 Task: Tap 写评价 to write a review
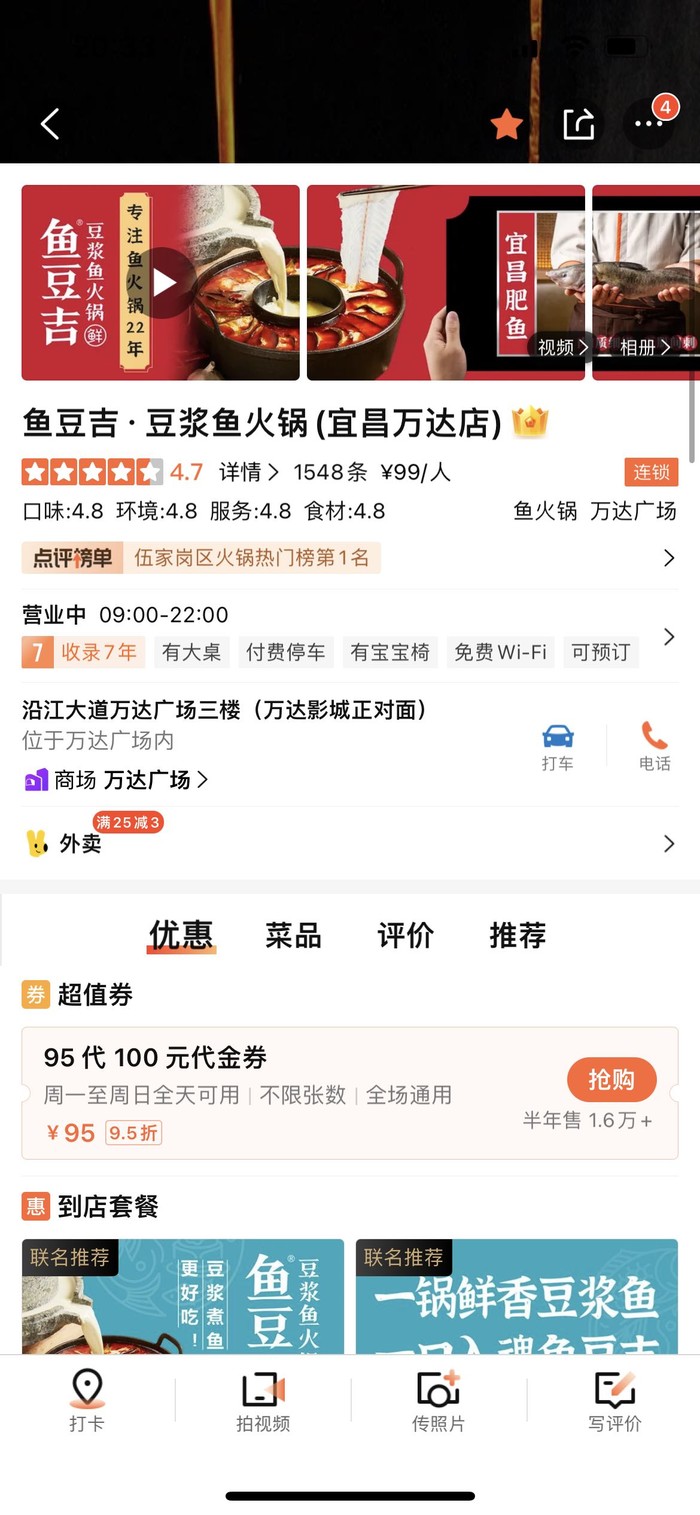(x=614, y=1400)
